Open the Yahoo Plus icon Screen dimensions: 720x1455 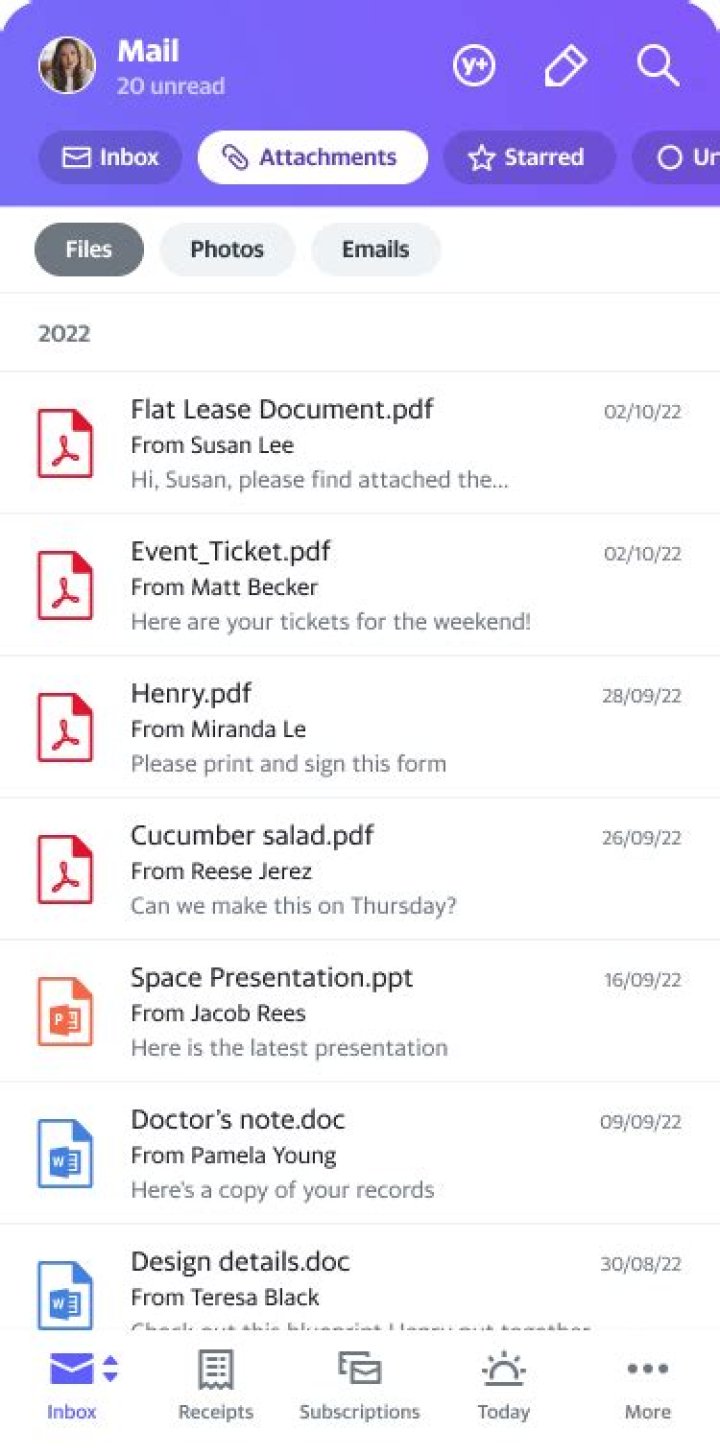(474, 66)
